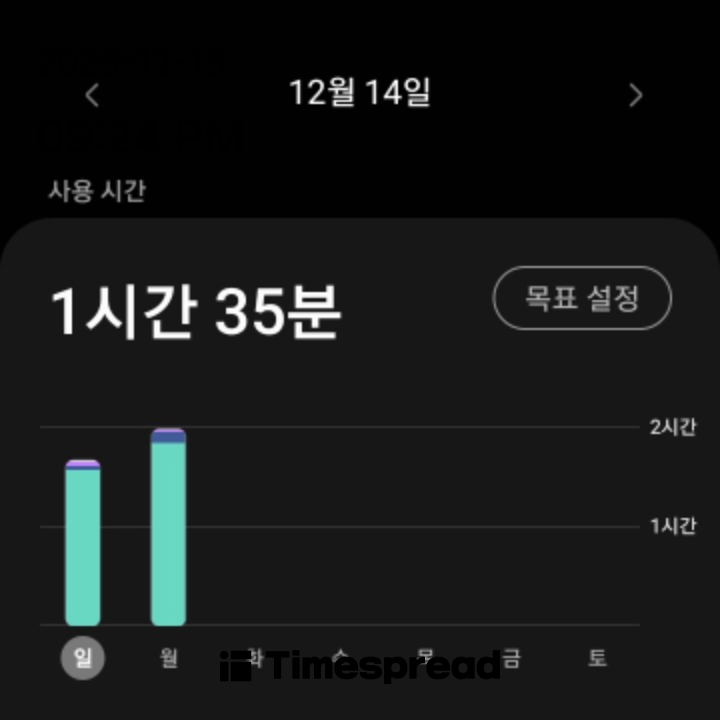720x720 pixels.
Task: Select the 금 (Friday) day label
Action: pos(511,658)
